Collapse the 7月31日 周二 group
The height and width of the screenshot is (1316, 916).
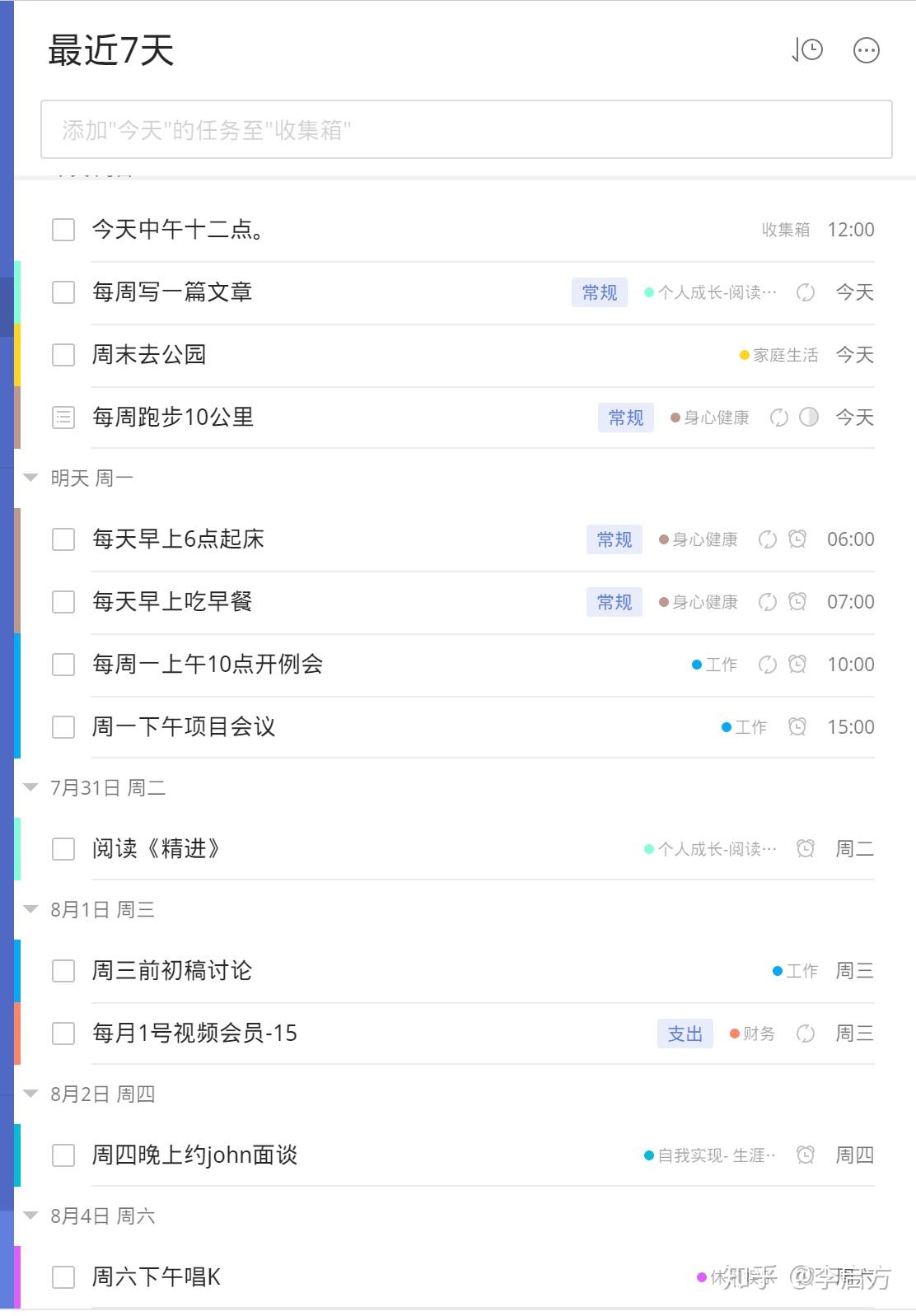(31, 787)
